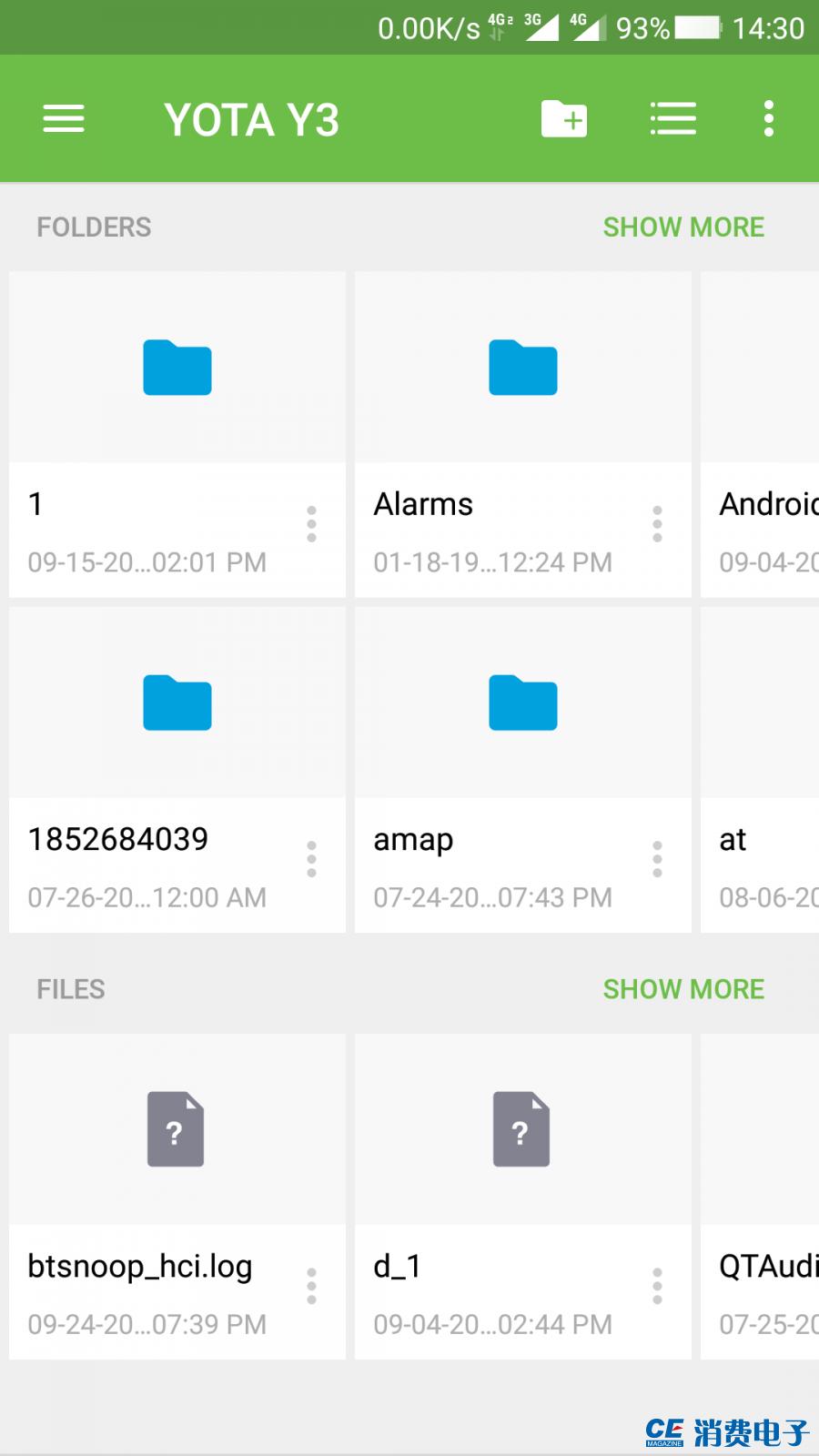
Task: Show options for folder 1852684039
Action: (x=311, y=859)
